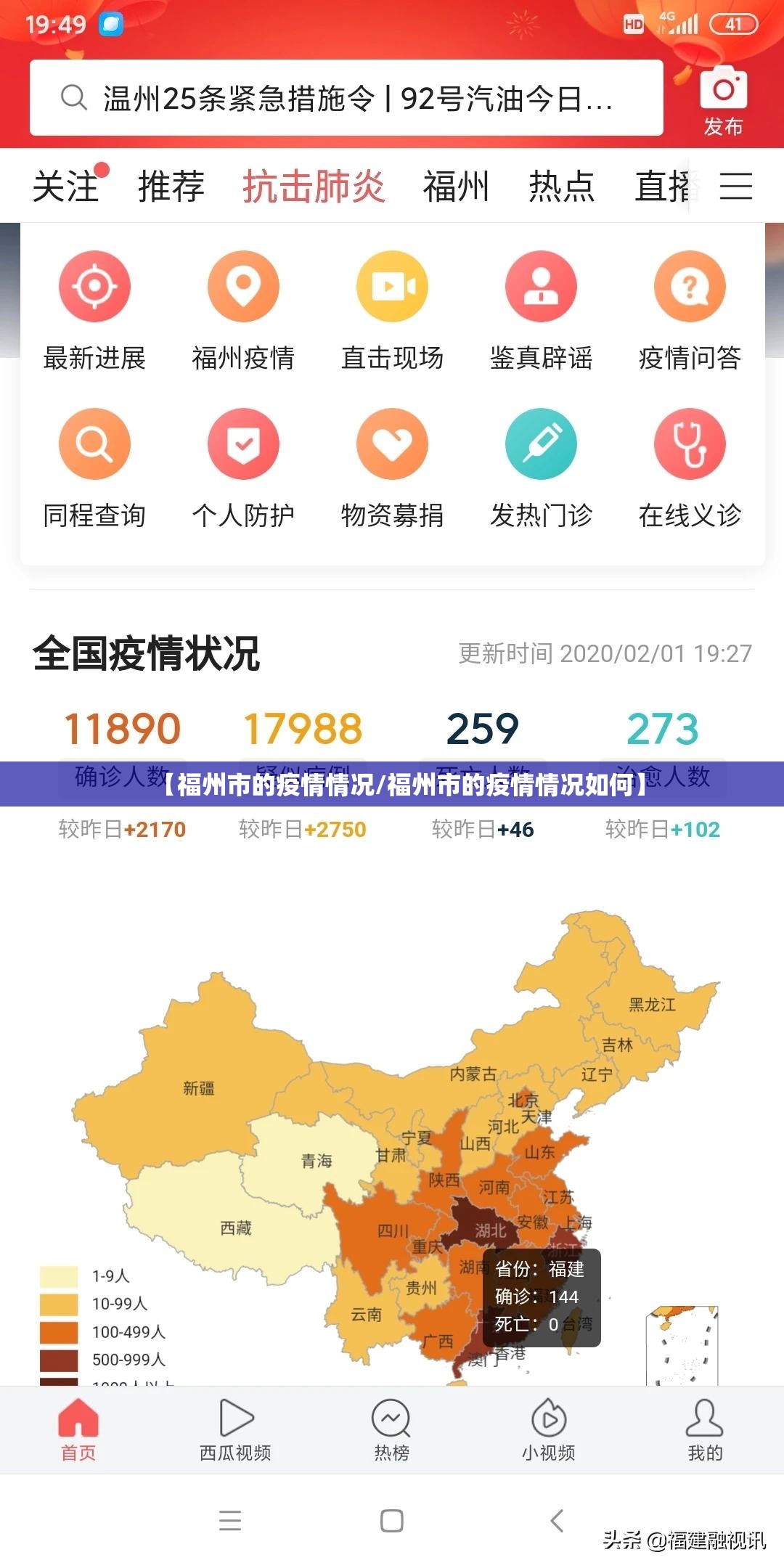Tap the 发布 camera button
The image size is (784, 1568).
pyautogui.click(x=723, y=102)
